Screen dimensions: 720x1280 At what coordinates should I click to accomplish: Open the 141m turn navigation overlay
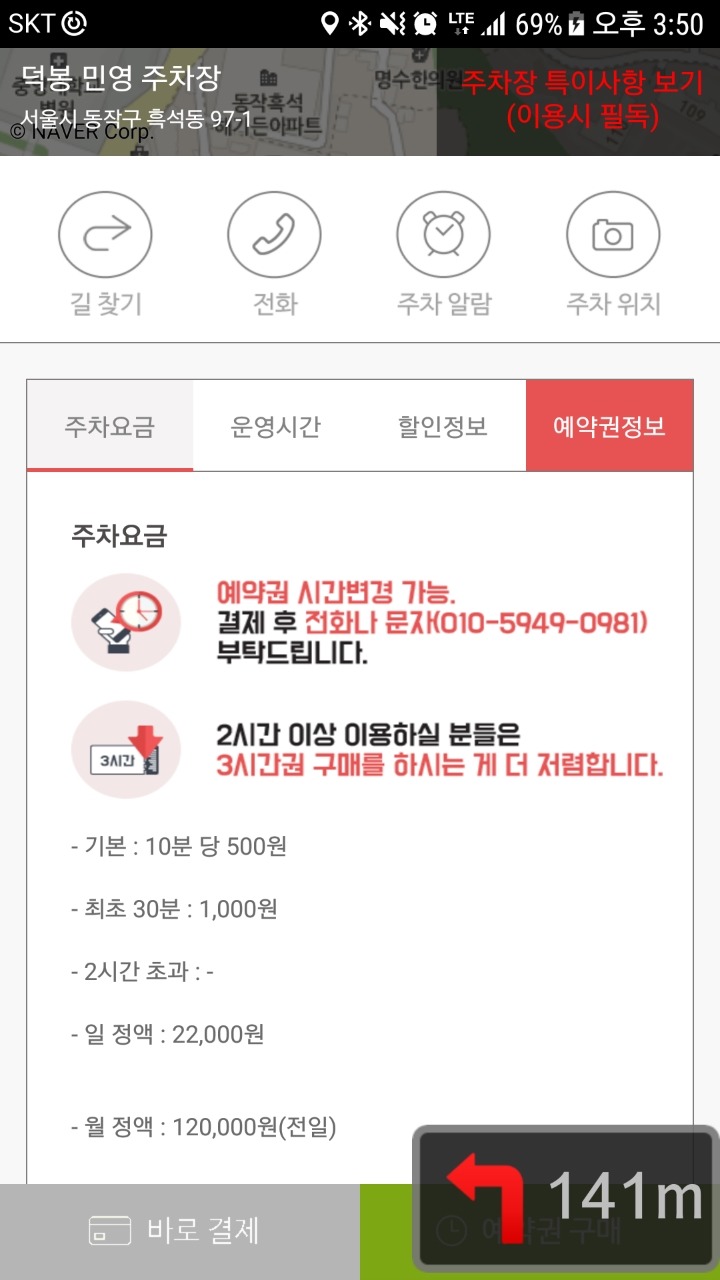[x=566, y=1198]
